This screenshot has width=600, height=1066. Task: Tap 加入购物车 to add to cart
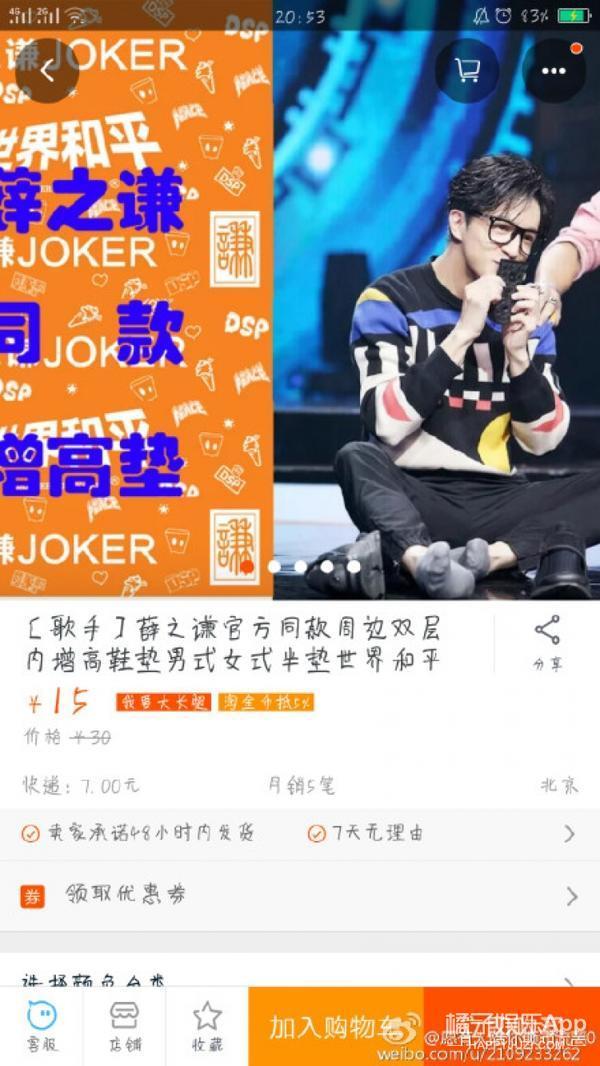click(x=335, y=1027)
